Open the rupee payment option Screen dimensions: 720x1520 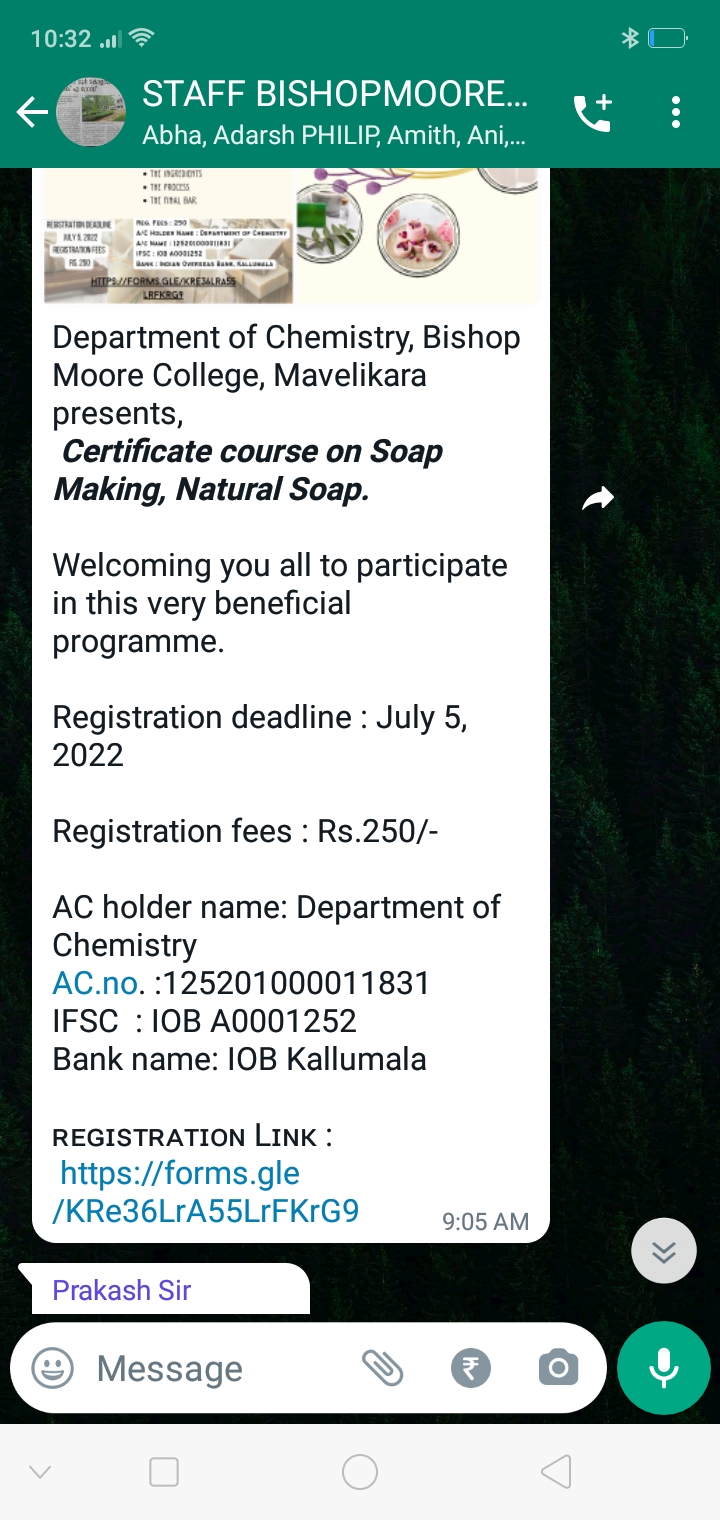[470, 1368]
